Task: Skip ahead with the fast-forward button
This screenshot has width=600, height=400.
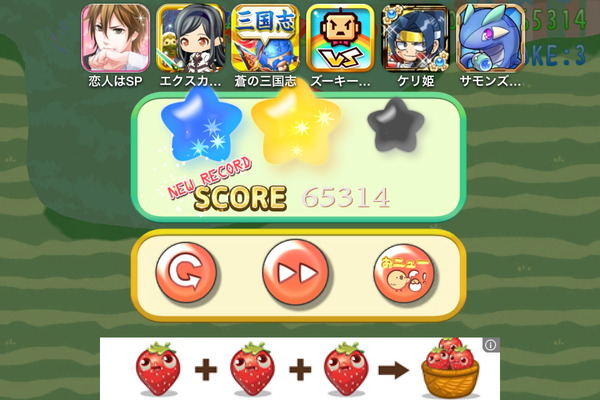Action: coord(296,272)
